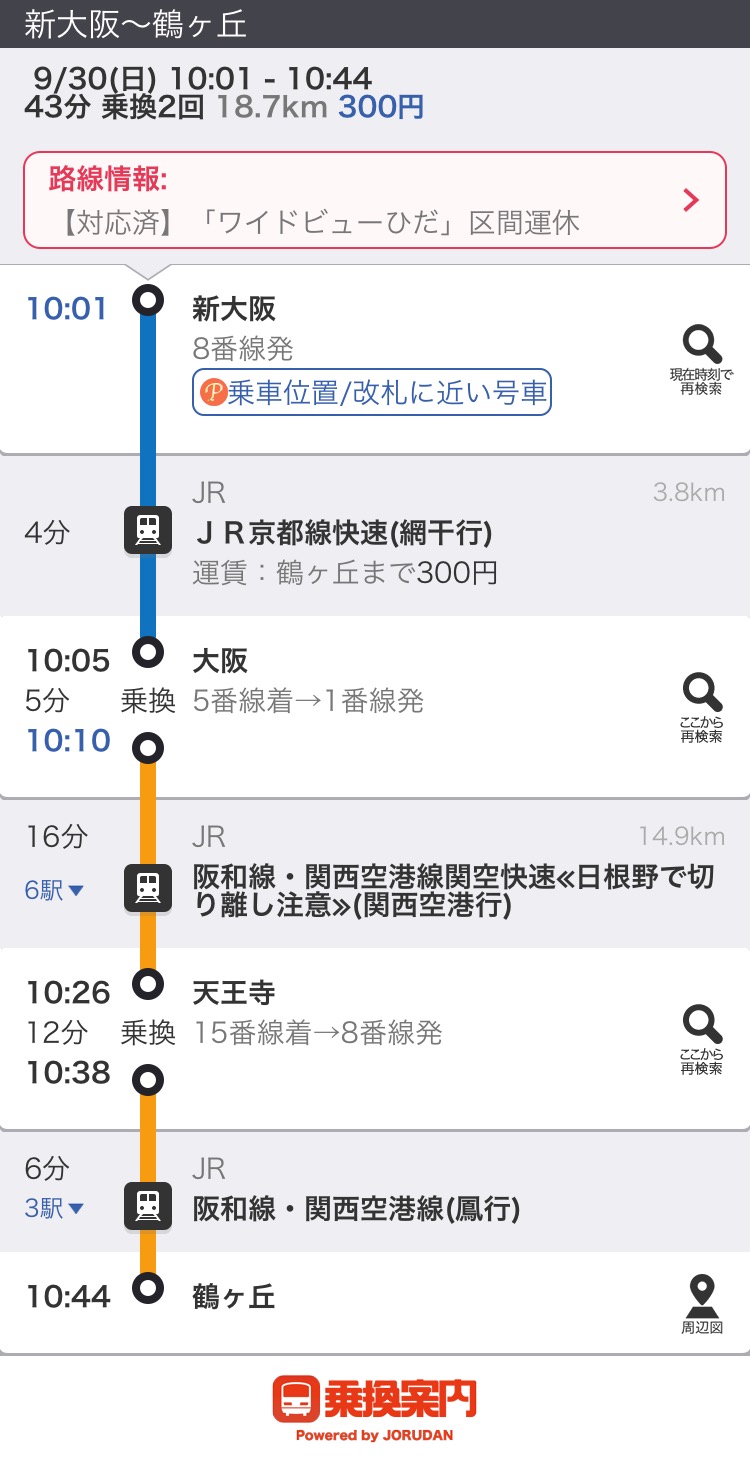Tap 乗車位置/改札に近い号車 button
Screen dimensions: 750x1460
[371, 393]
